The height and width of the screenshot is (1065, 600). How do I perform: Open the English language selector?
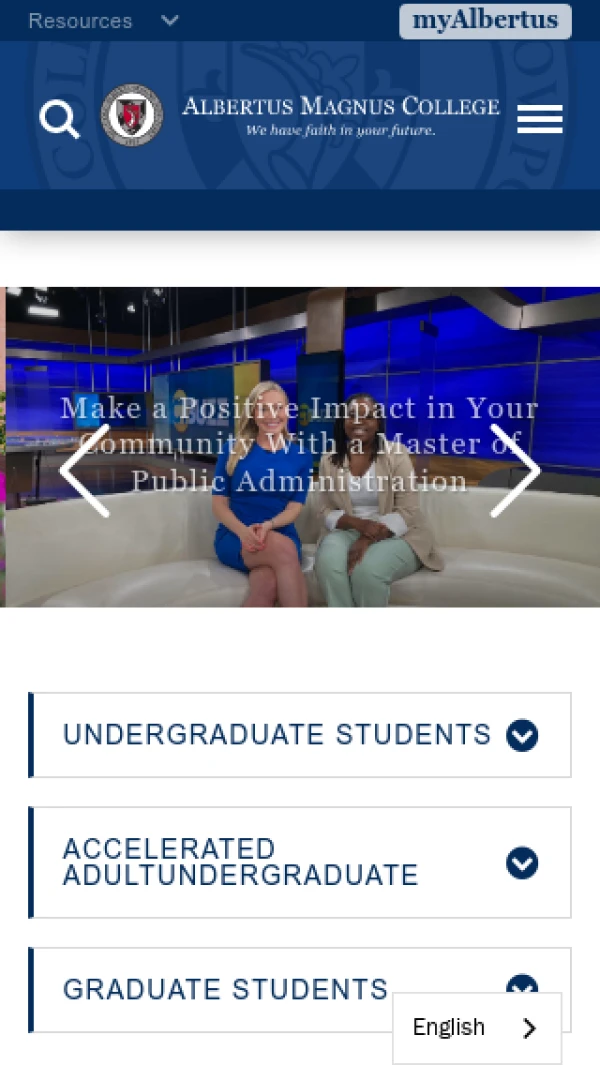tap(476, 1028)
